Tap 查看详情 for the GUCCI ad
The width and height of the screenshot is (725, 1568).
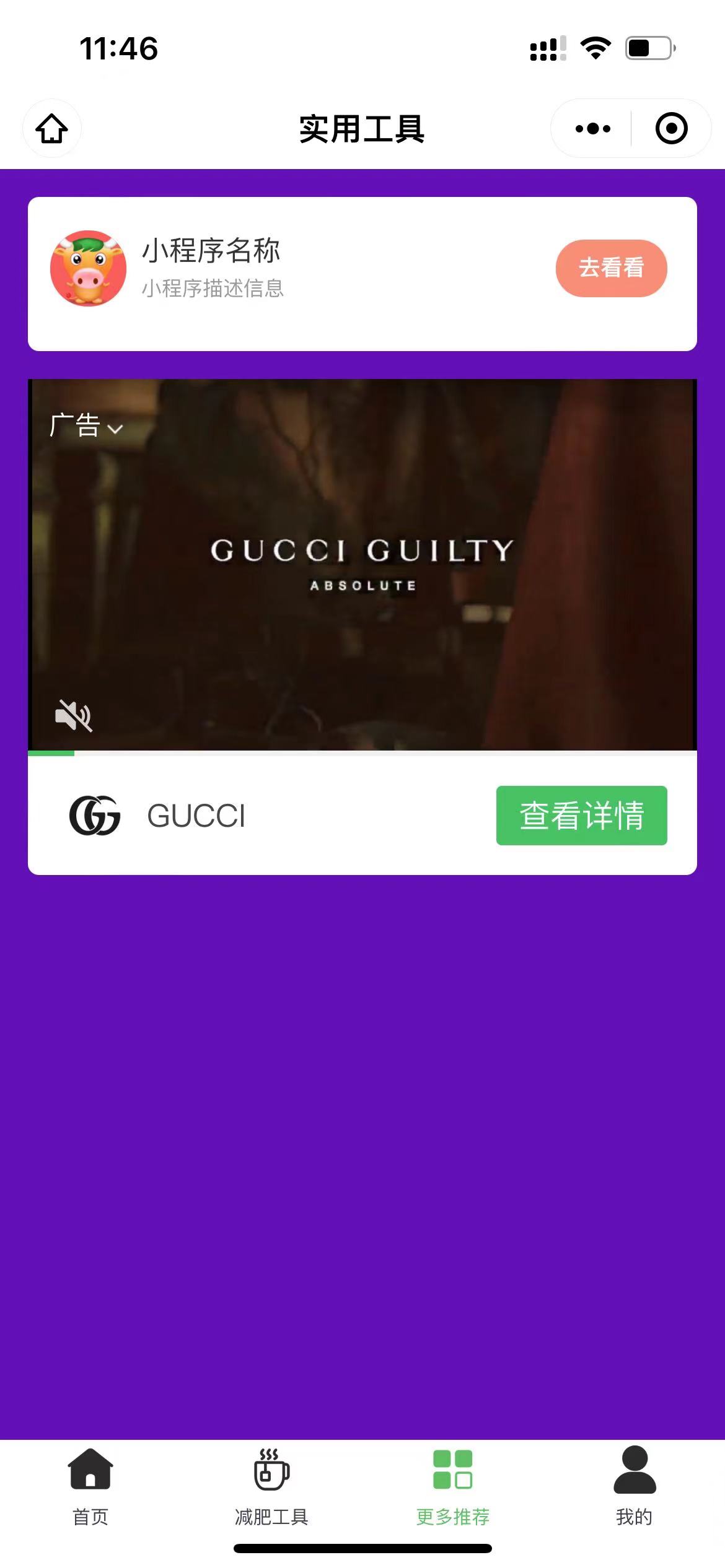[x=581, y=816]
